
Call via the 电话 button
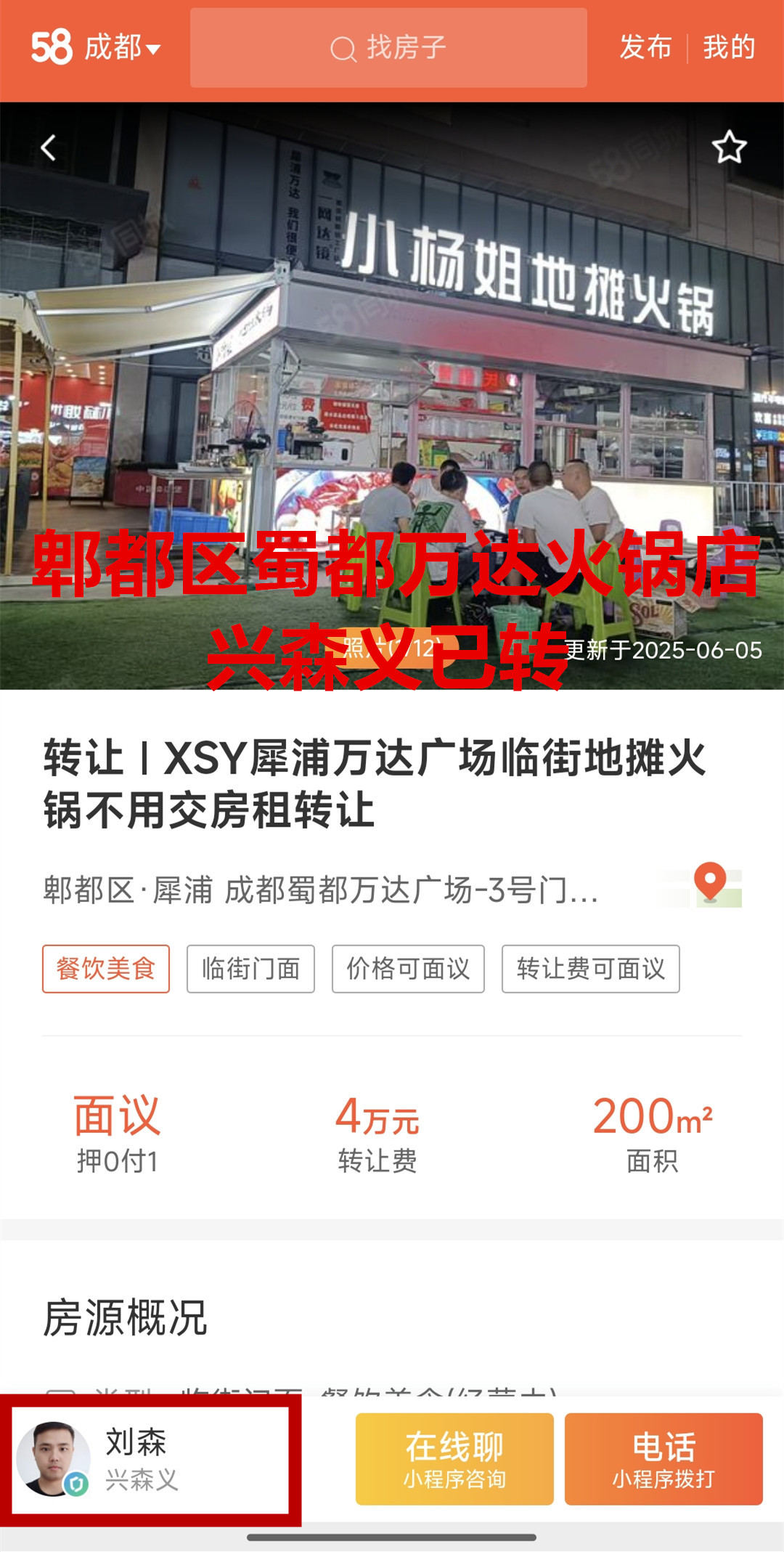click(663, 1459)
